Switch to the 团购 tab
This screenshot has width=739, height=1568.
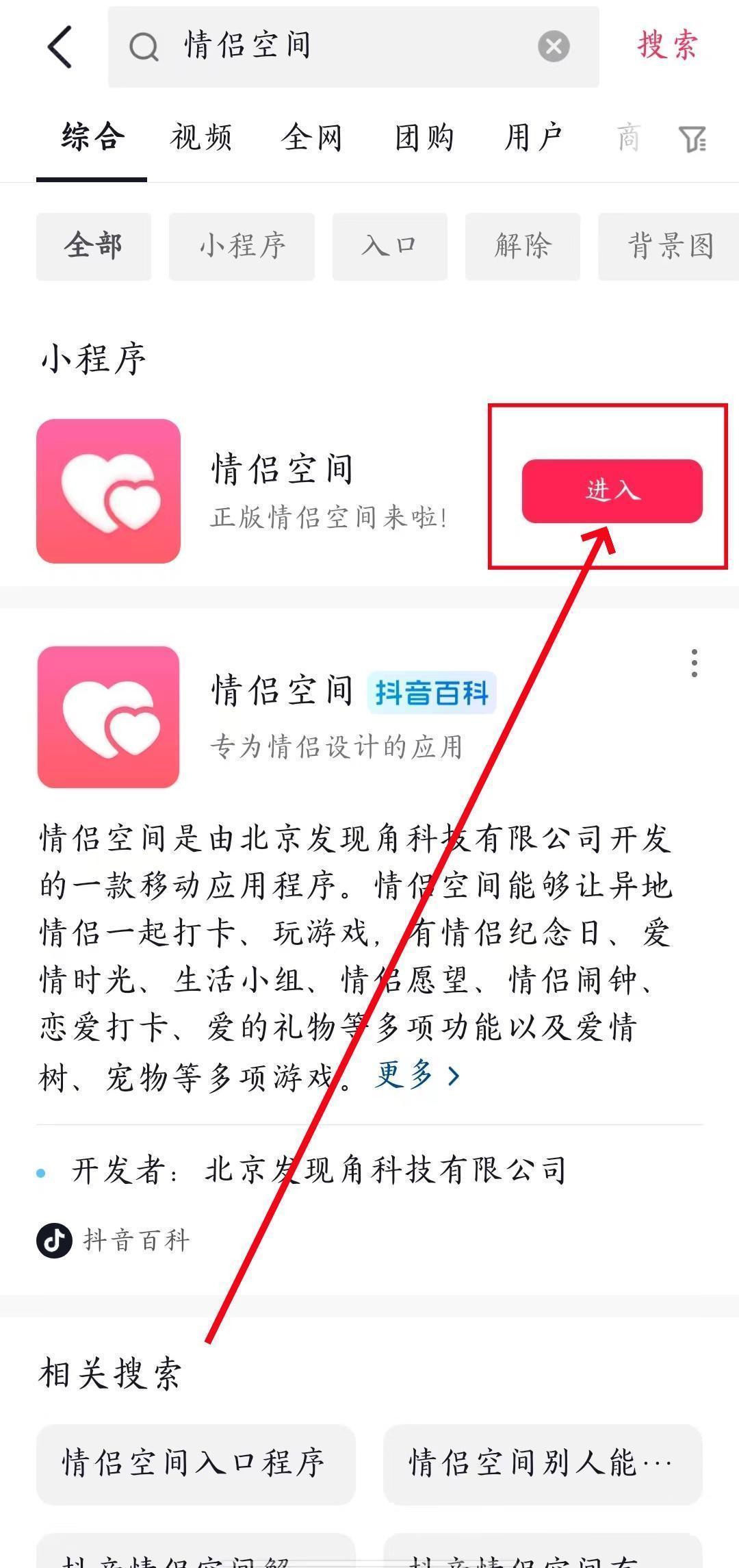point(424,138)
